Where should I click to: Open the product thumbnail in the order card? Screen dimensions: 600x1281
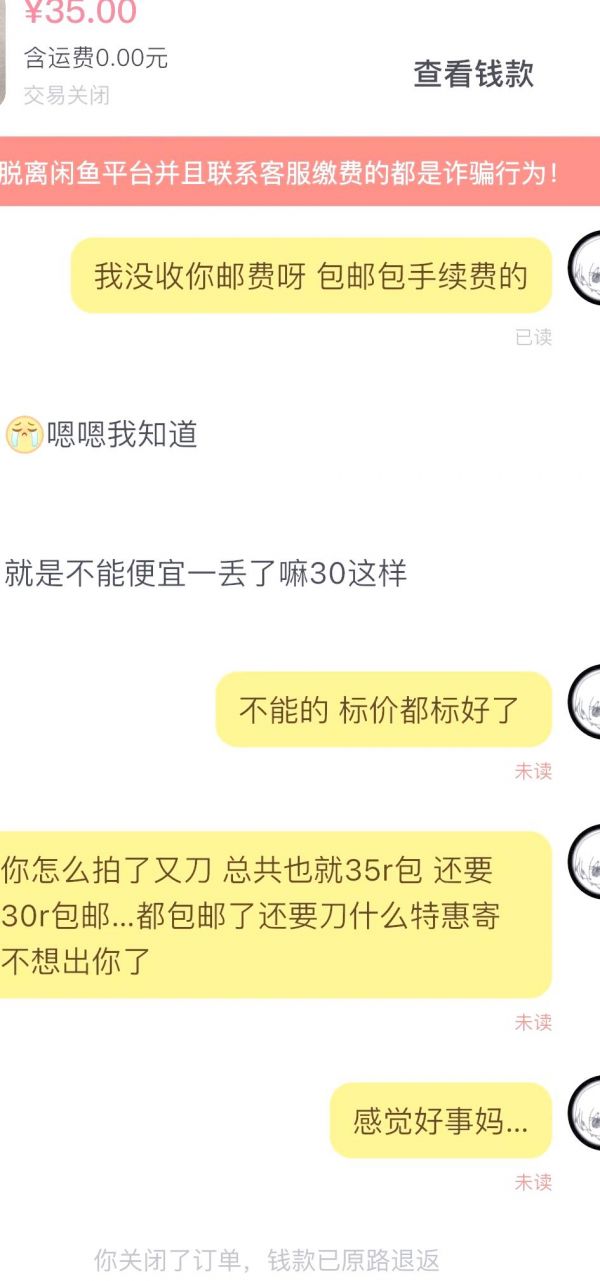[x=3, y=53]
